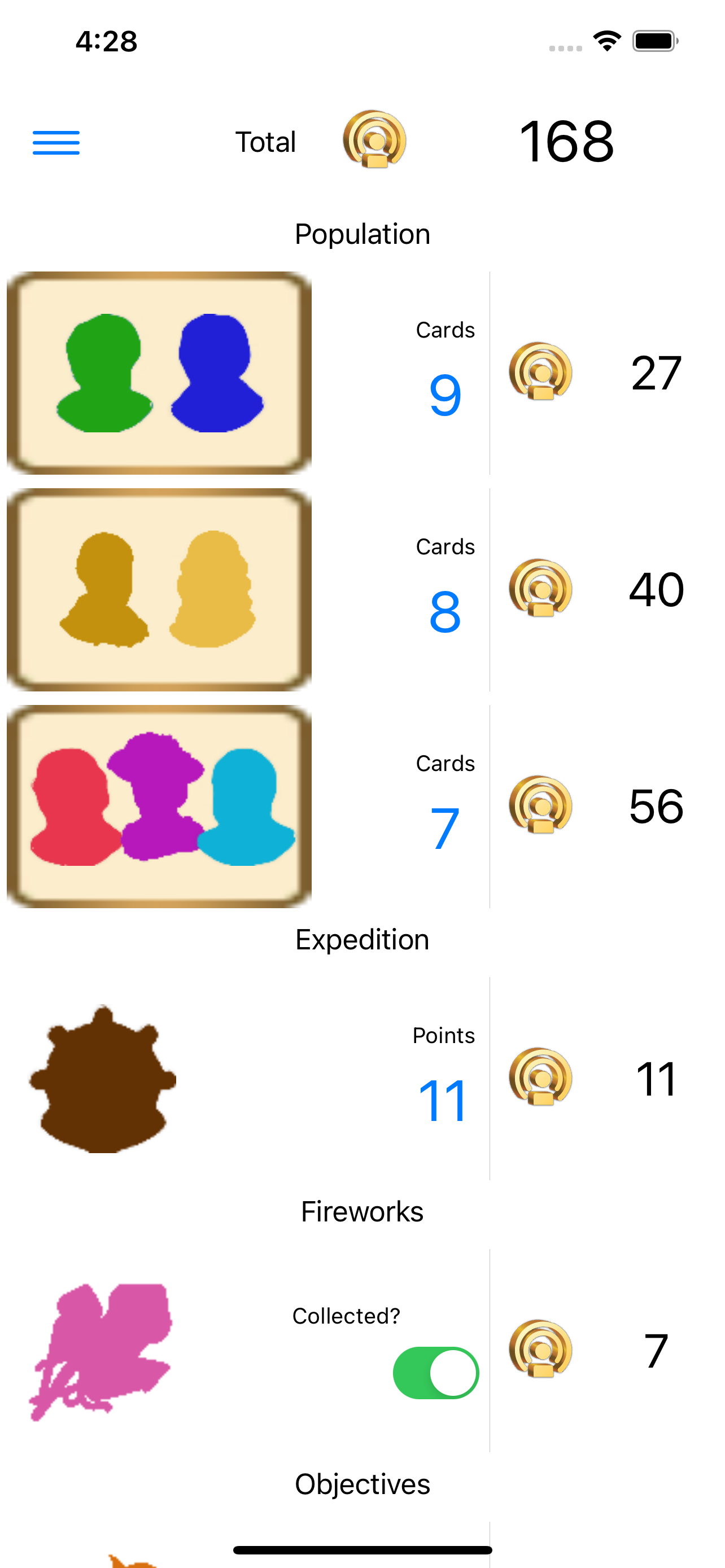Screen dimensions: 725x1568
Task: Edit yellow population cards count 8
Action: tap(444, 612)
